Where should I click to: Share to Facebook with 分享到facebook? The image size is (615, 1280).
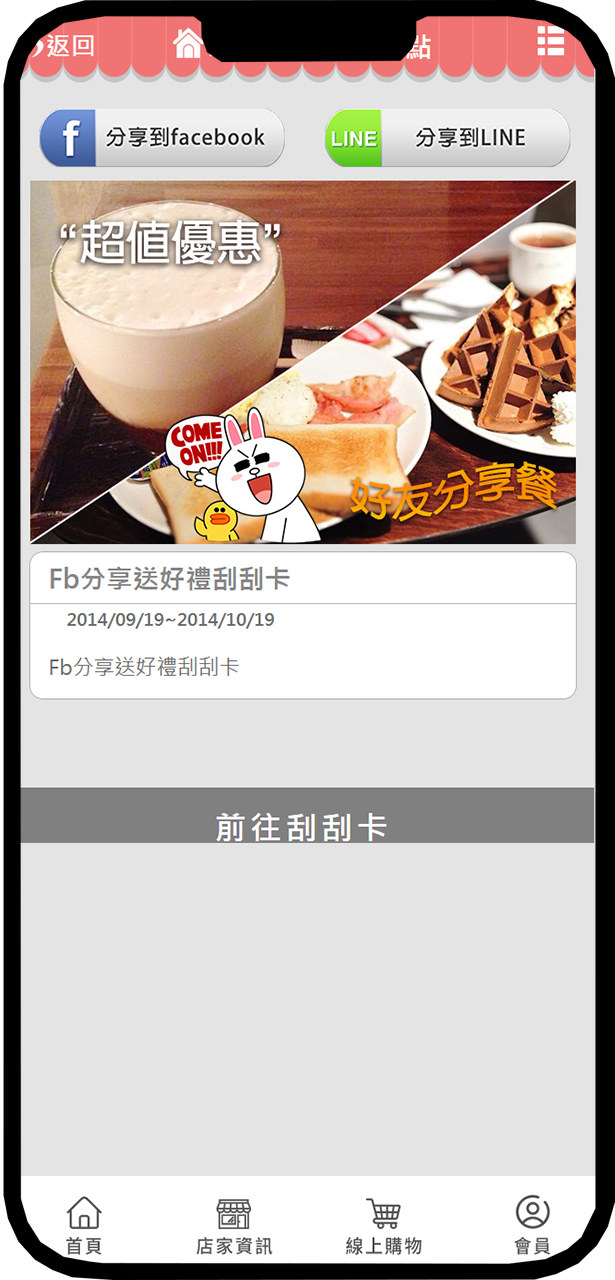coord(162,138)
